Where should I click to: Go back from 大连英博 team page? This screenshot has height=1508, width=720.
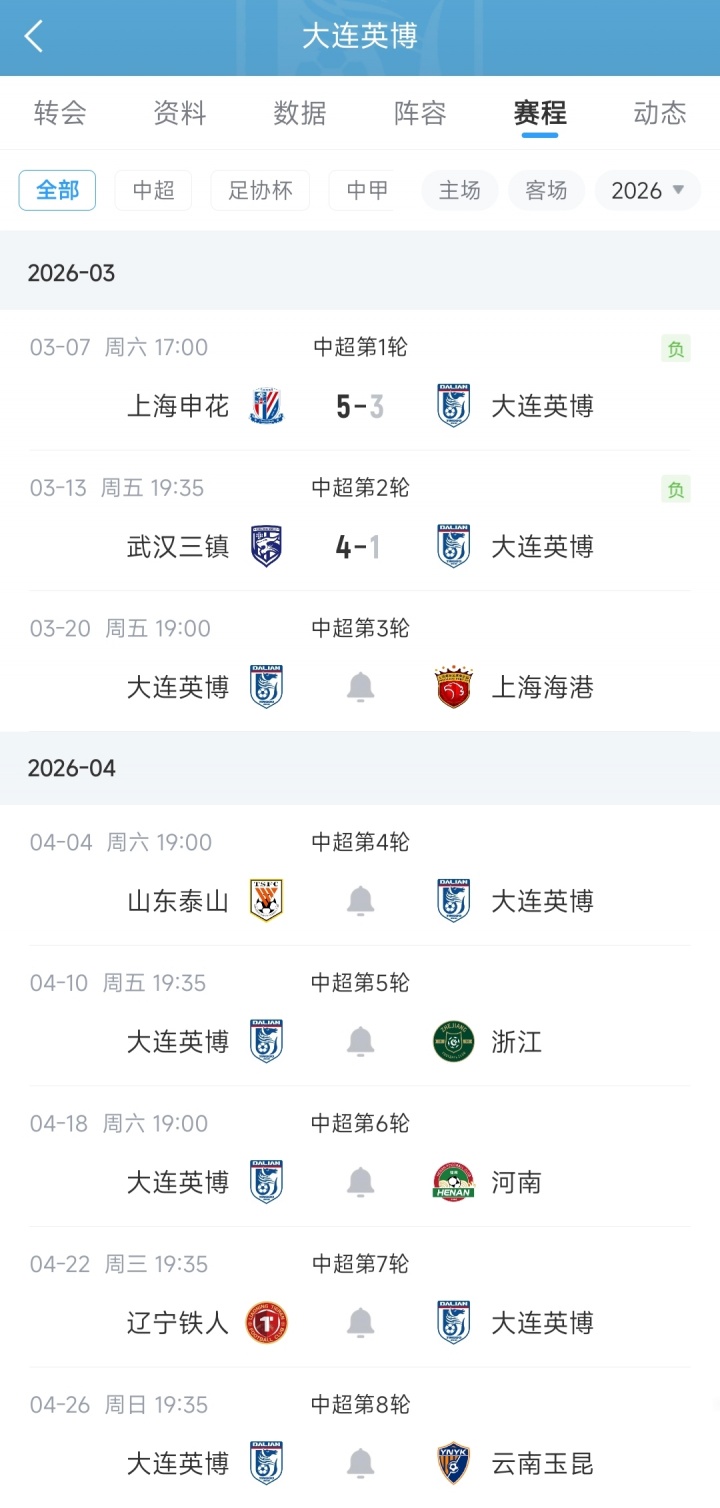pos(34,37)
